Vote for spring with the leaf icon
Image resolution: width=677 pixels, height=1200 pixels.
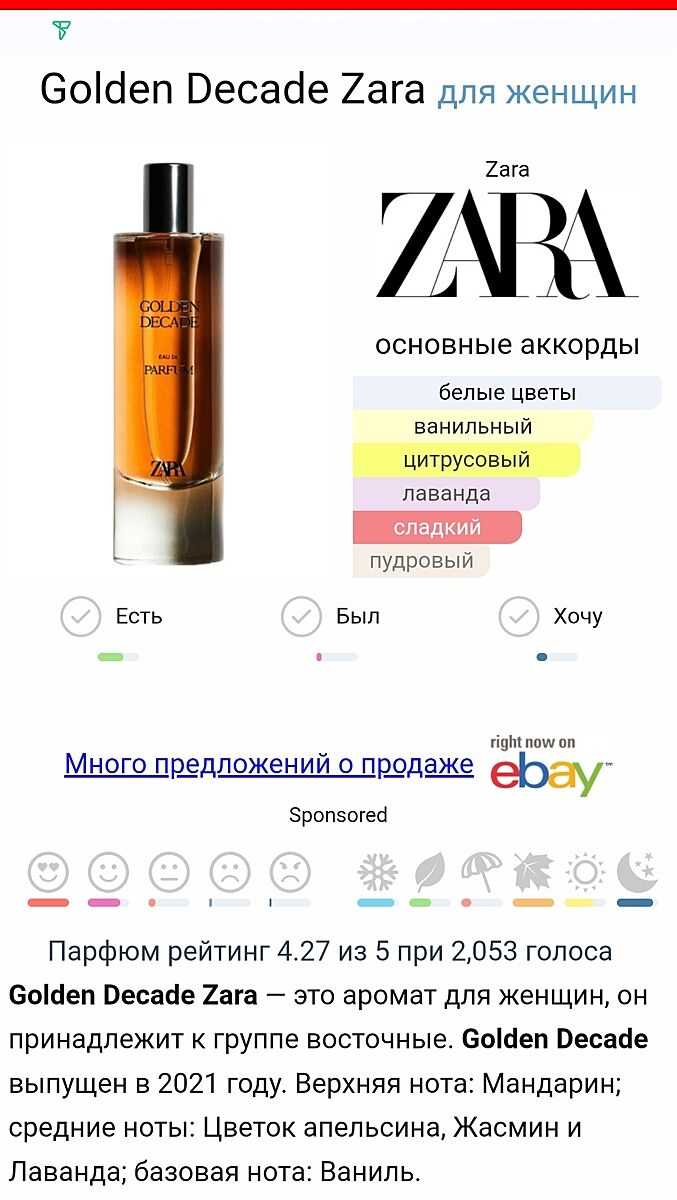click(x=429, y=872)
